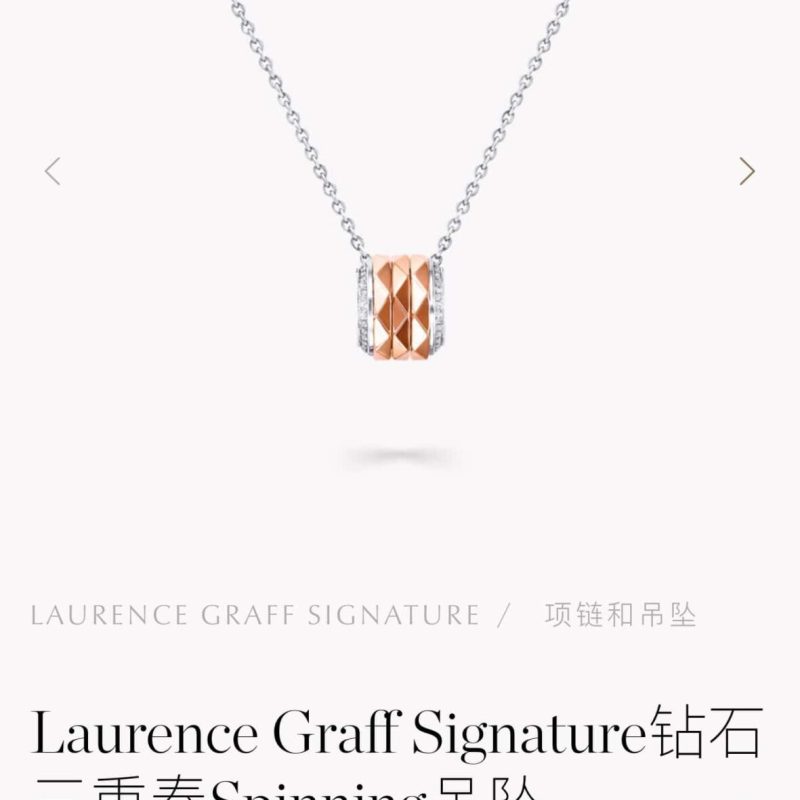Show the previous product image
This screenshot has height=800, width=800.
coord(53,171)
